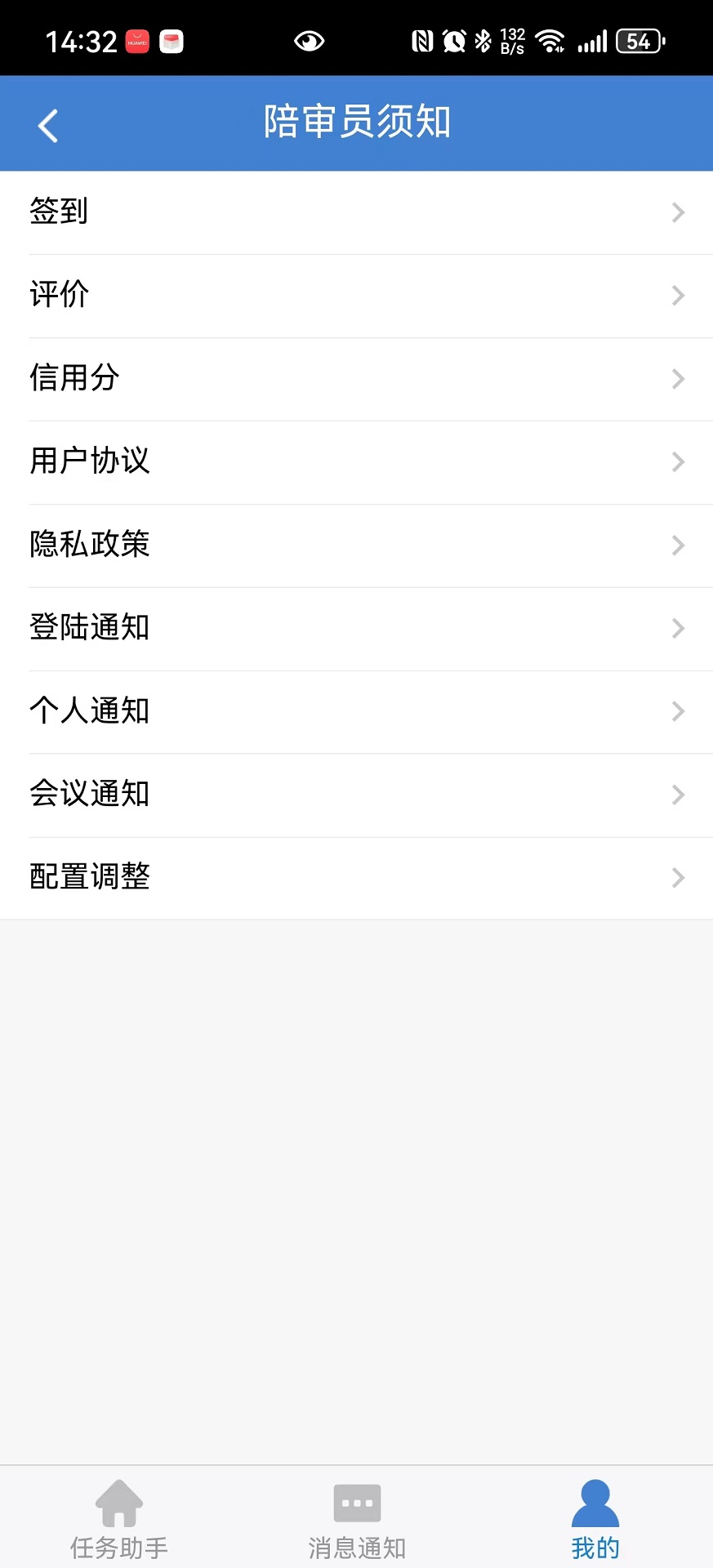Tap the alarm clock status bar icon
The image size is (713, 1568).
point(452,39)
